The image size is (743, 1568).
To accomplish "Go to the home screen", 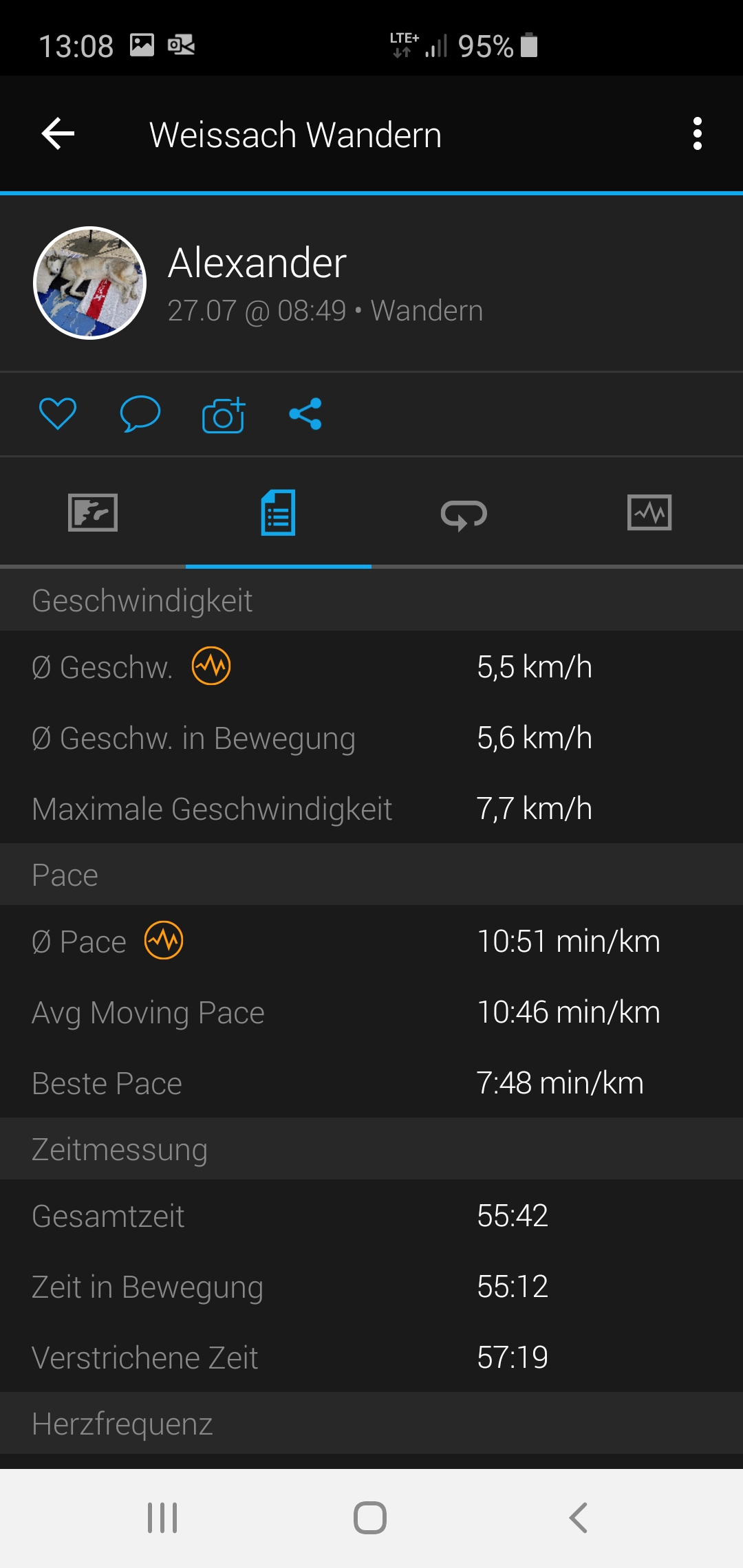I will 370,1518.
